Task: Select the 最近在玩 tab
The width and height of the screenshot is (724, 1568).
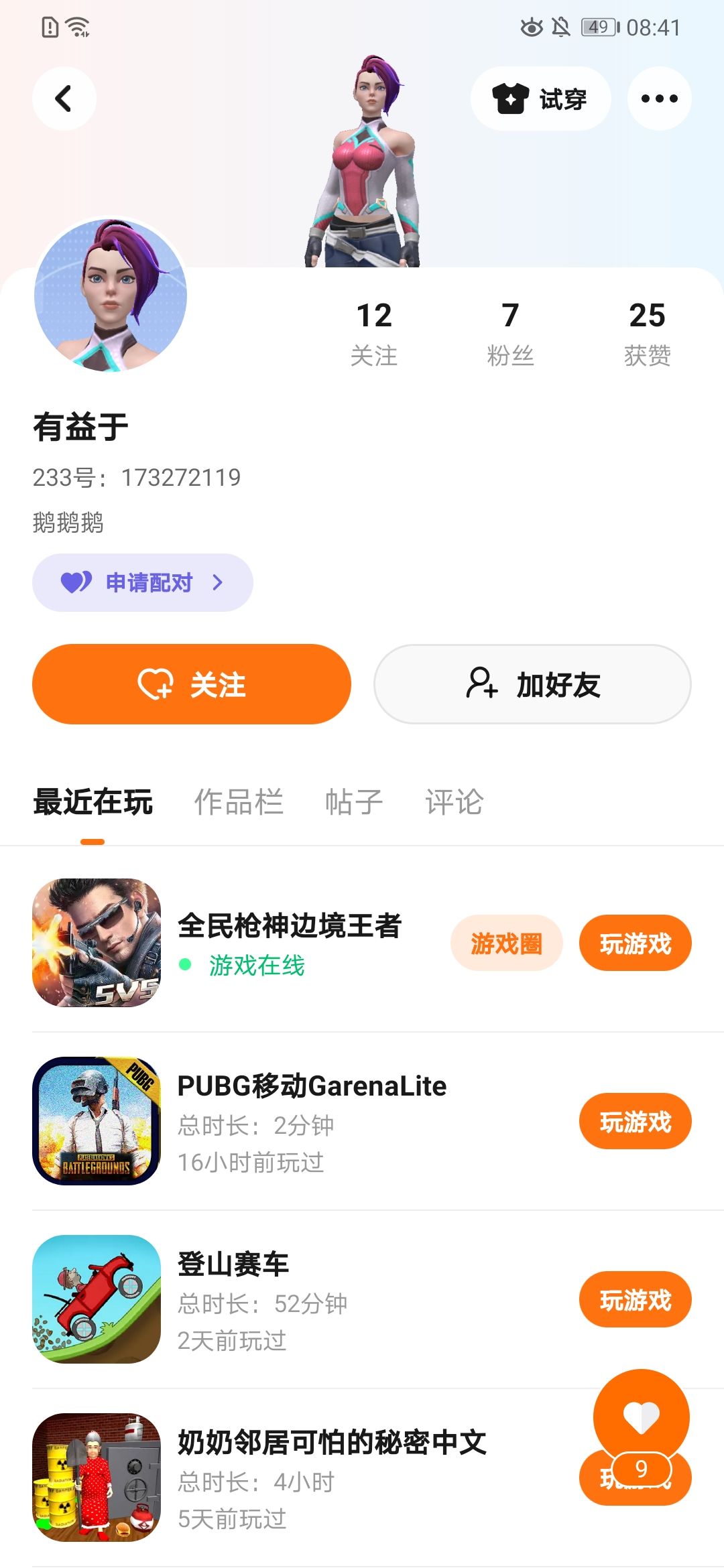Action: [93, 801]
